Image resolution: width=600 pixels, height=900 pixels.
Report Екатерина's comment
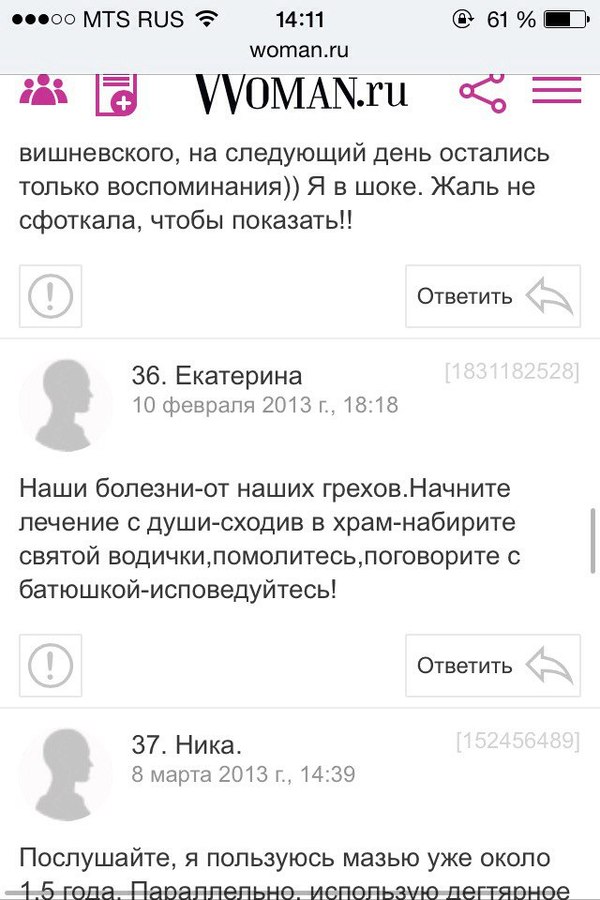pos(50,665)
